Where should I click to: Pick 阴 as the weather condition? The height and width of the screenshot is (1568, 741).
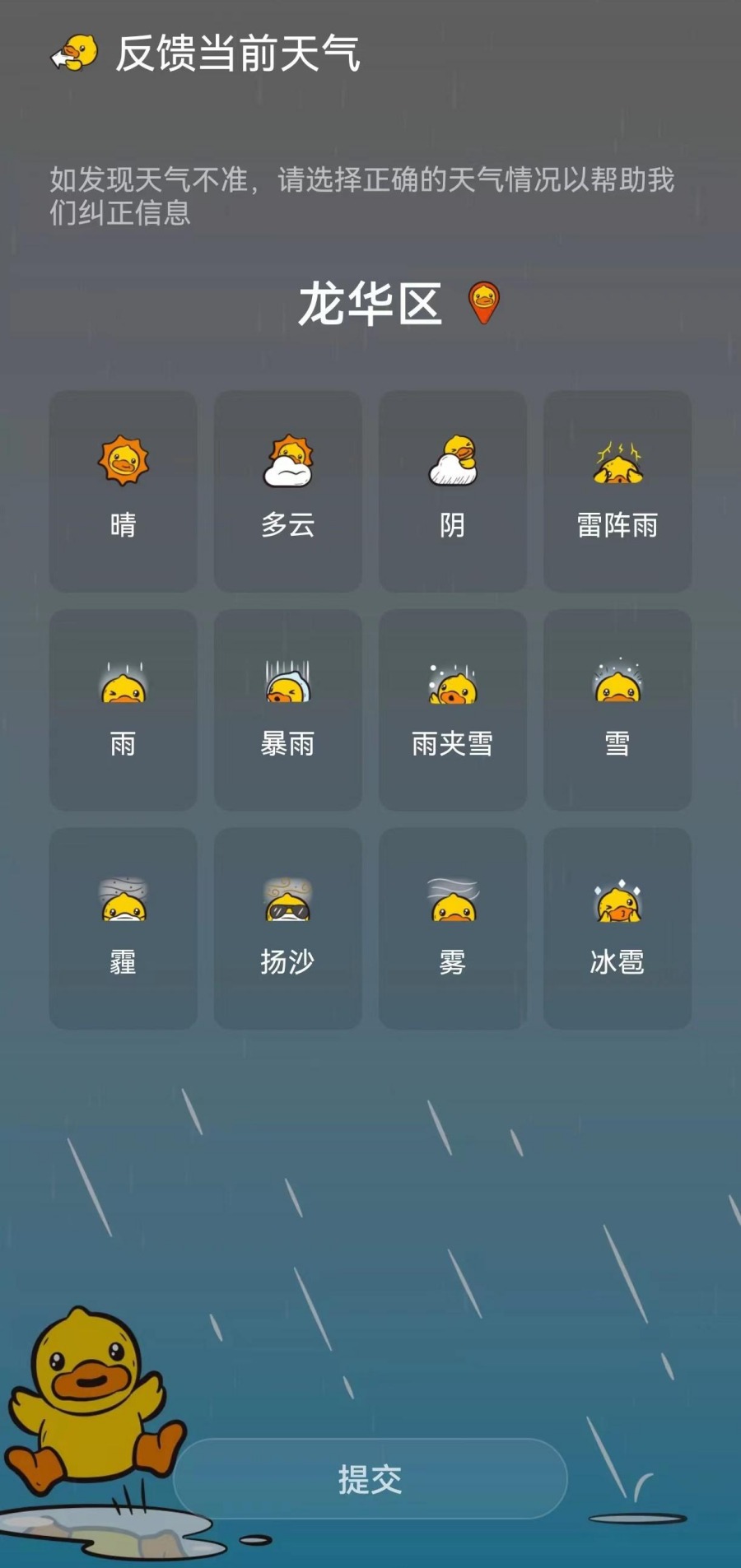tap(453, 491)
